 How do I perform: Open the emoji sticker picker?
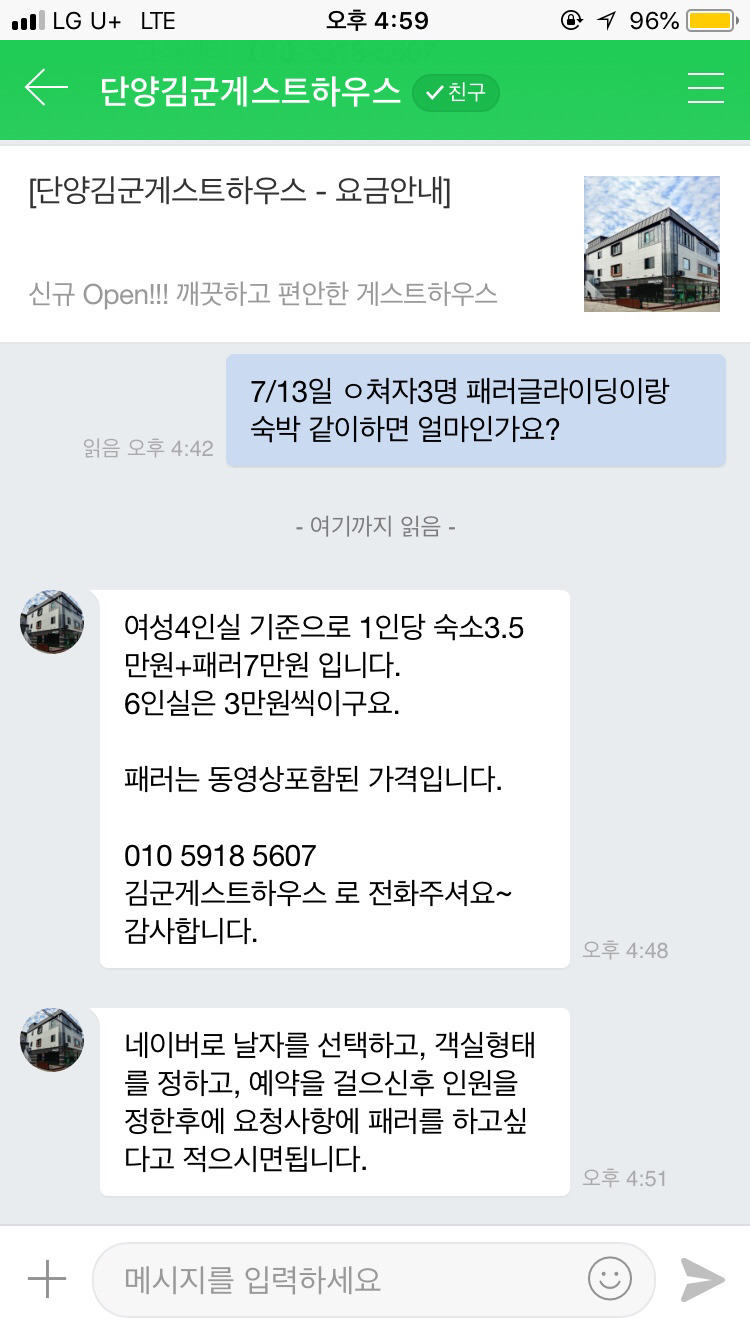610,1278
